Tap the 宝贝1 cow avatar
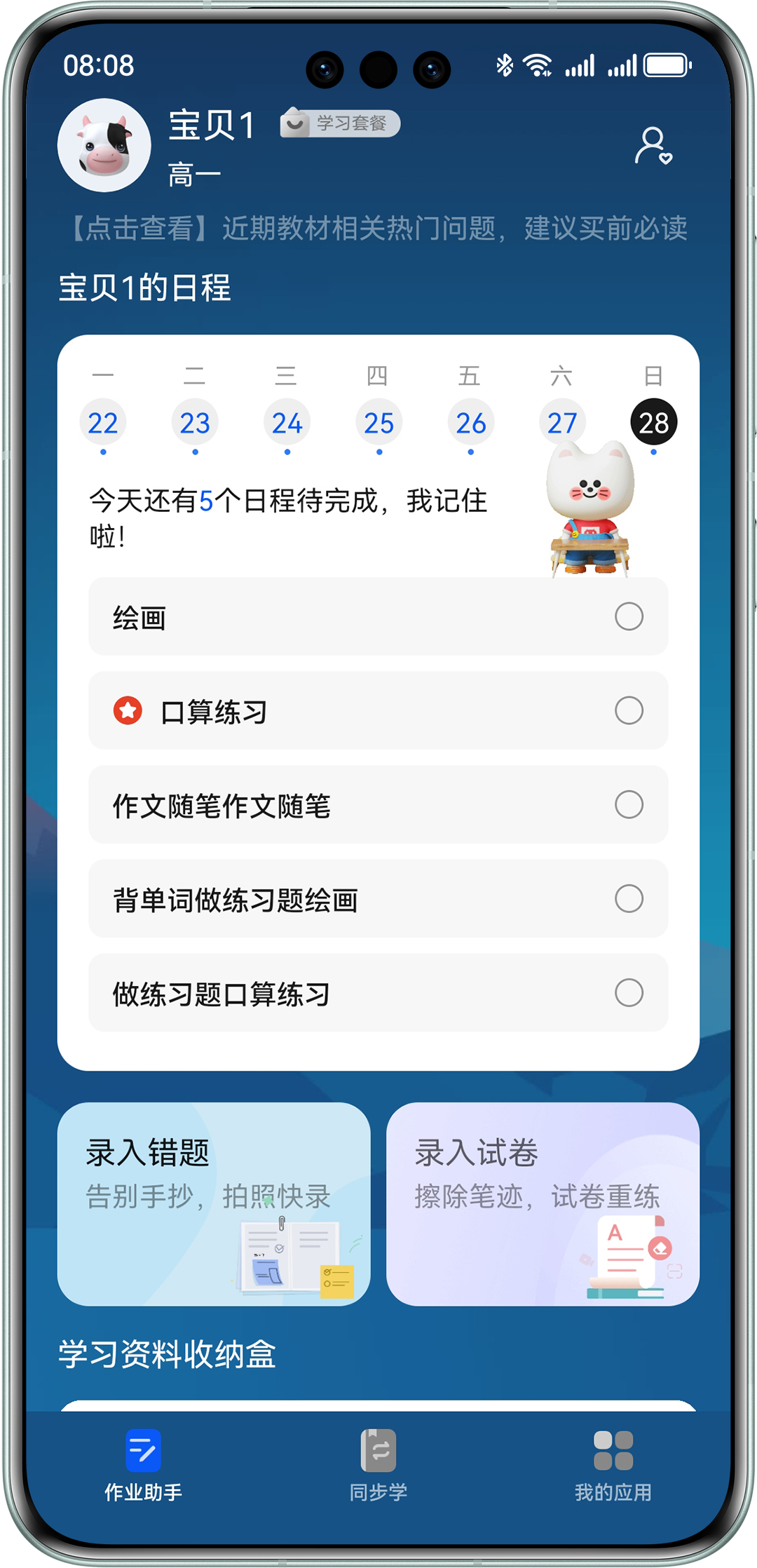 coord(104,145)
